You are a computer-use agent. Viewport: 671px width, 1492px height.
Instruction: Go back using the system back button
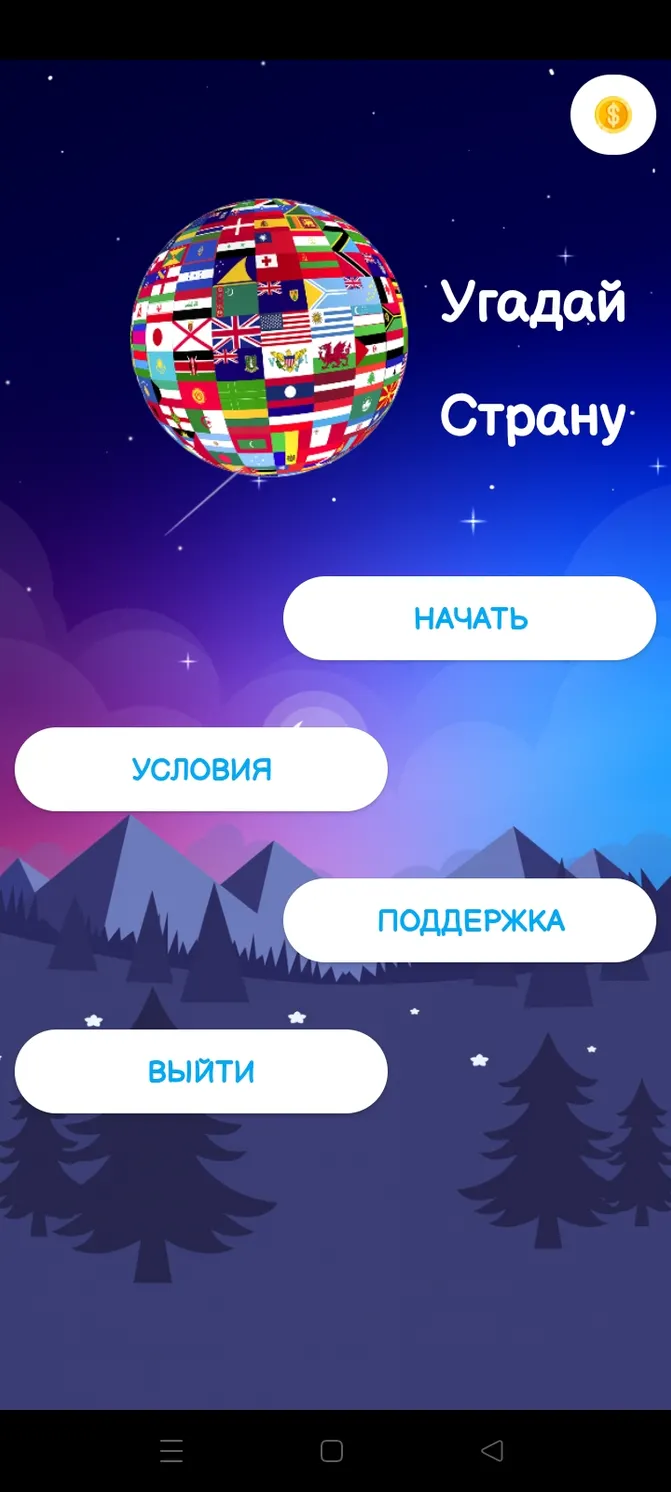click(492, 1450)
